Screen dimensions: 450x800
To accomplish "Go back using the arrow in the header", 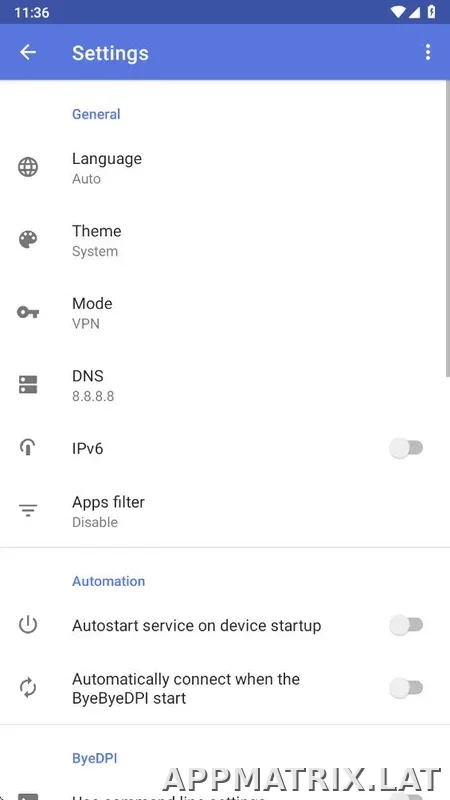I will click(28, 52).
